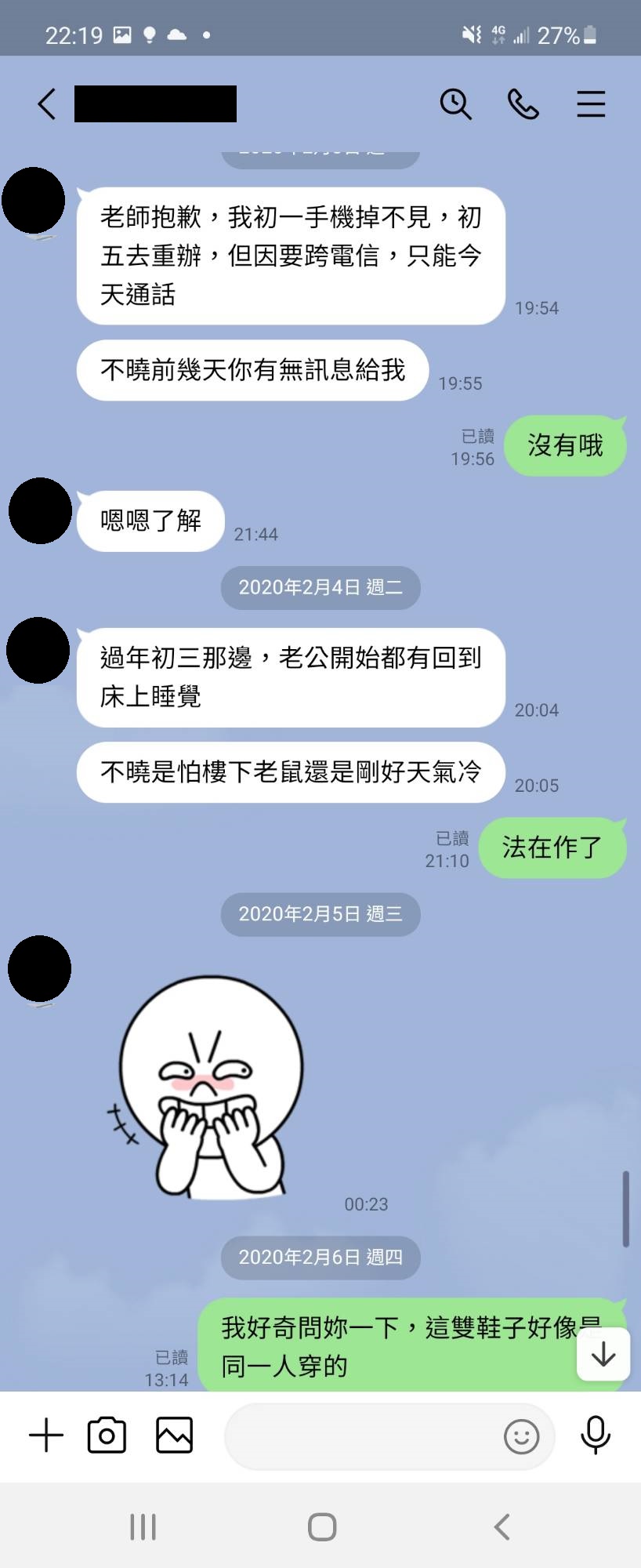Search within this conversation
The image size is (641, 1568).
[x=455, y=103]
